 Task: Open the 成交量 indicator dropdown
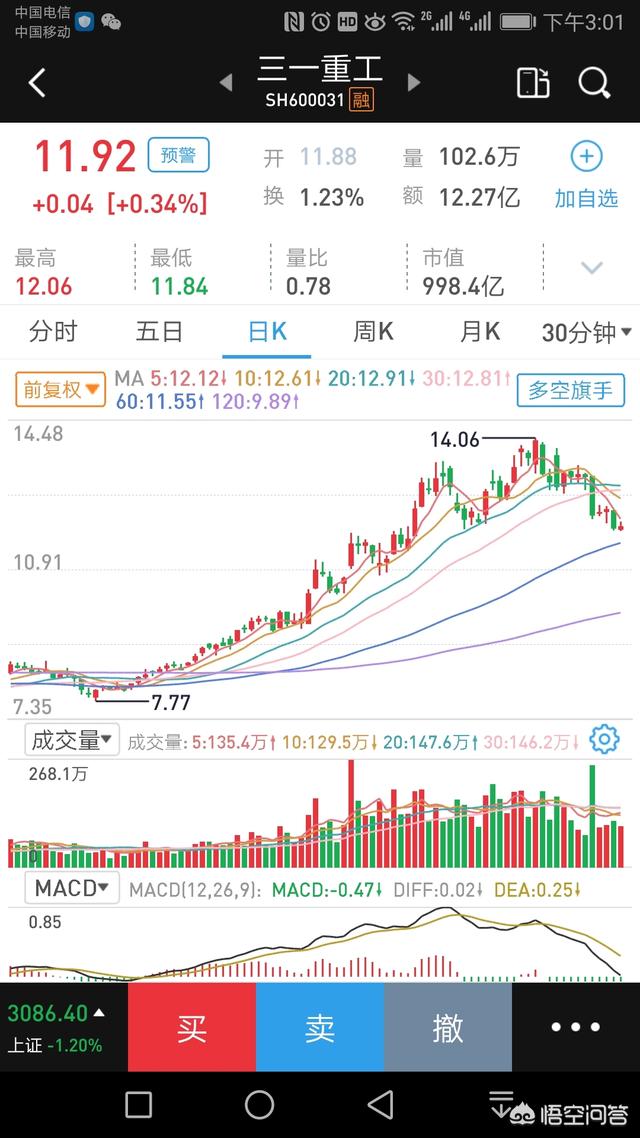[71, 740]
